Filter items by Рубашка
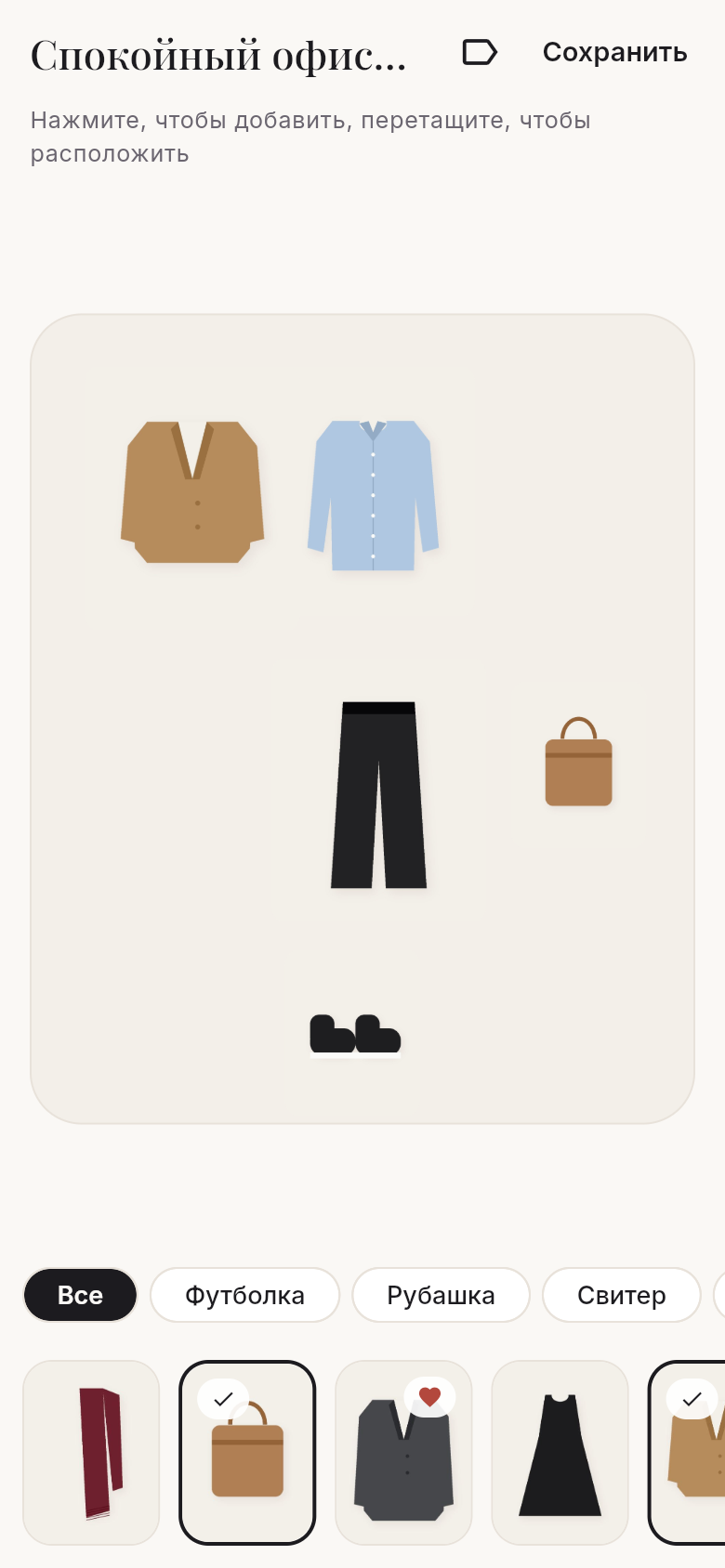The width and height of the screenshot is (725, 1568). [x=441, y=1295]
